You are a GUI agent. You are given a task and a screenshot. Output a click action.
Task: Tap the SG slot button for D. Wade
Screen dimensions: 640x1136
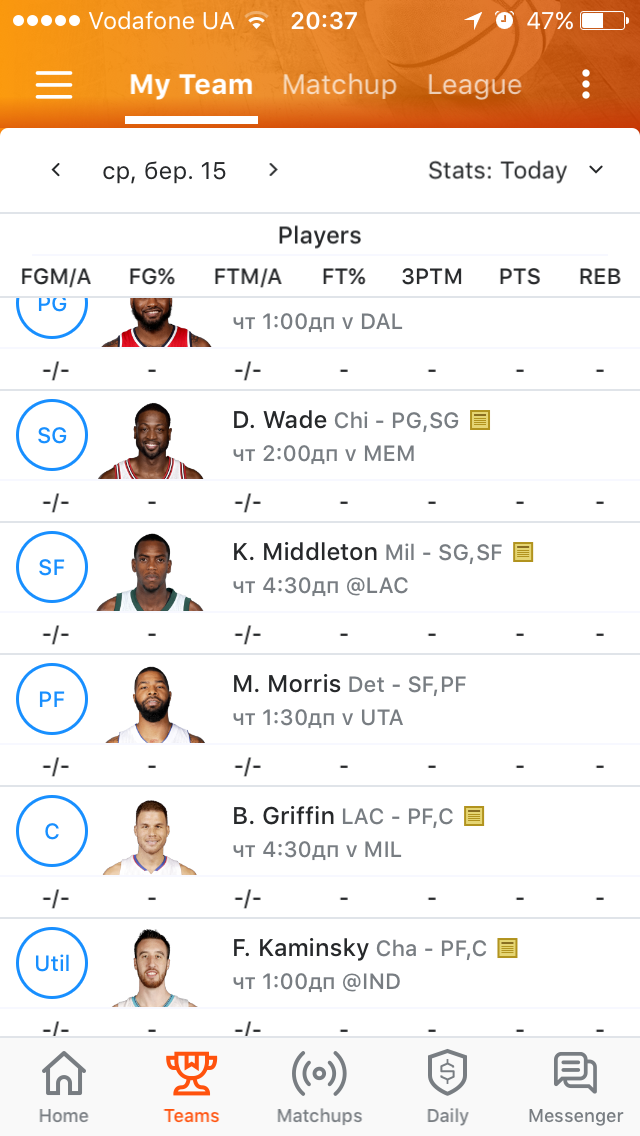tap(52, 435)
